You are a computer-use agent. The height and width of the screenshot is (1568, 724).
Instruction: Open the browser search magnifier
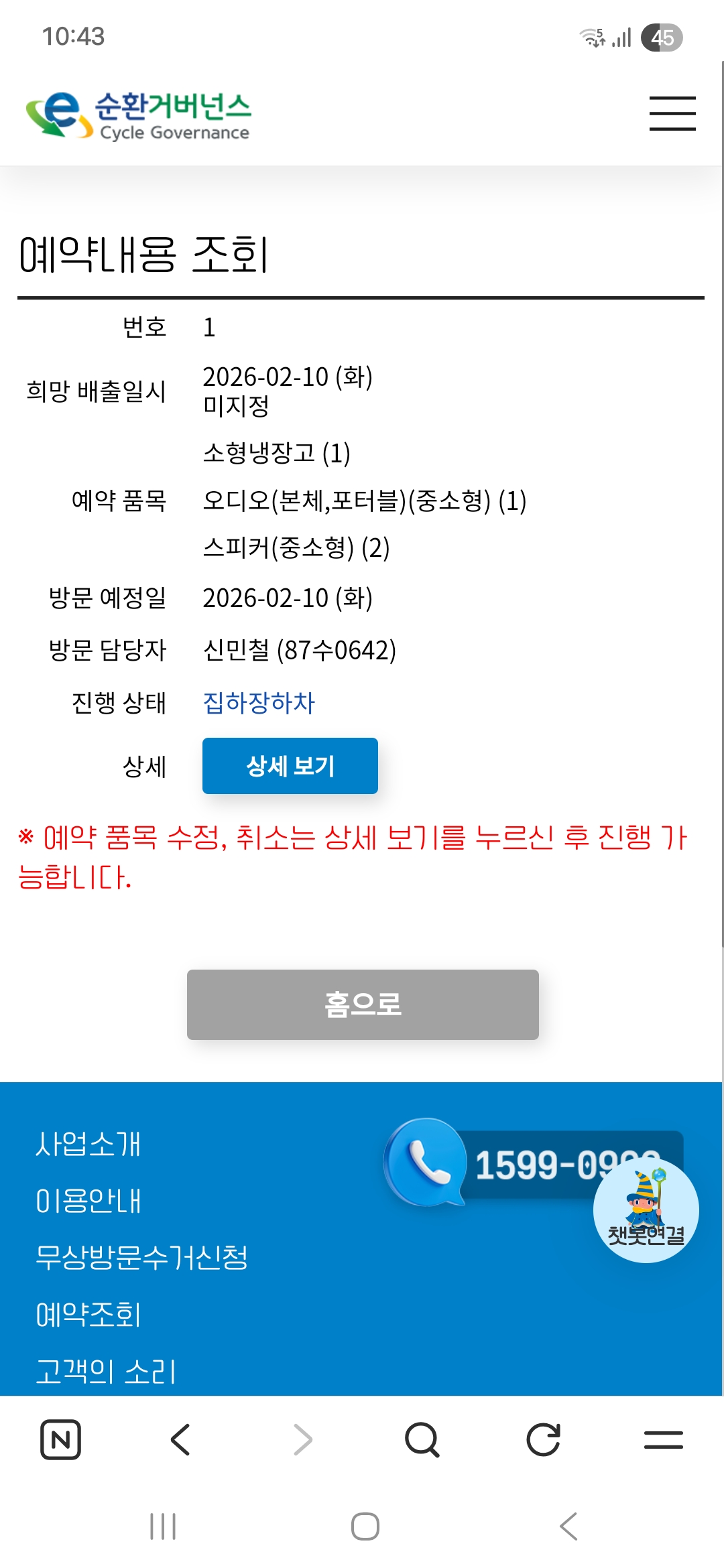coord(422,1439)
